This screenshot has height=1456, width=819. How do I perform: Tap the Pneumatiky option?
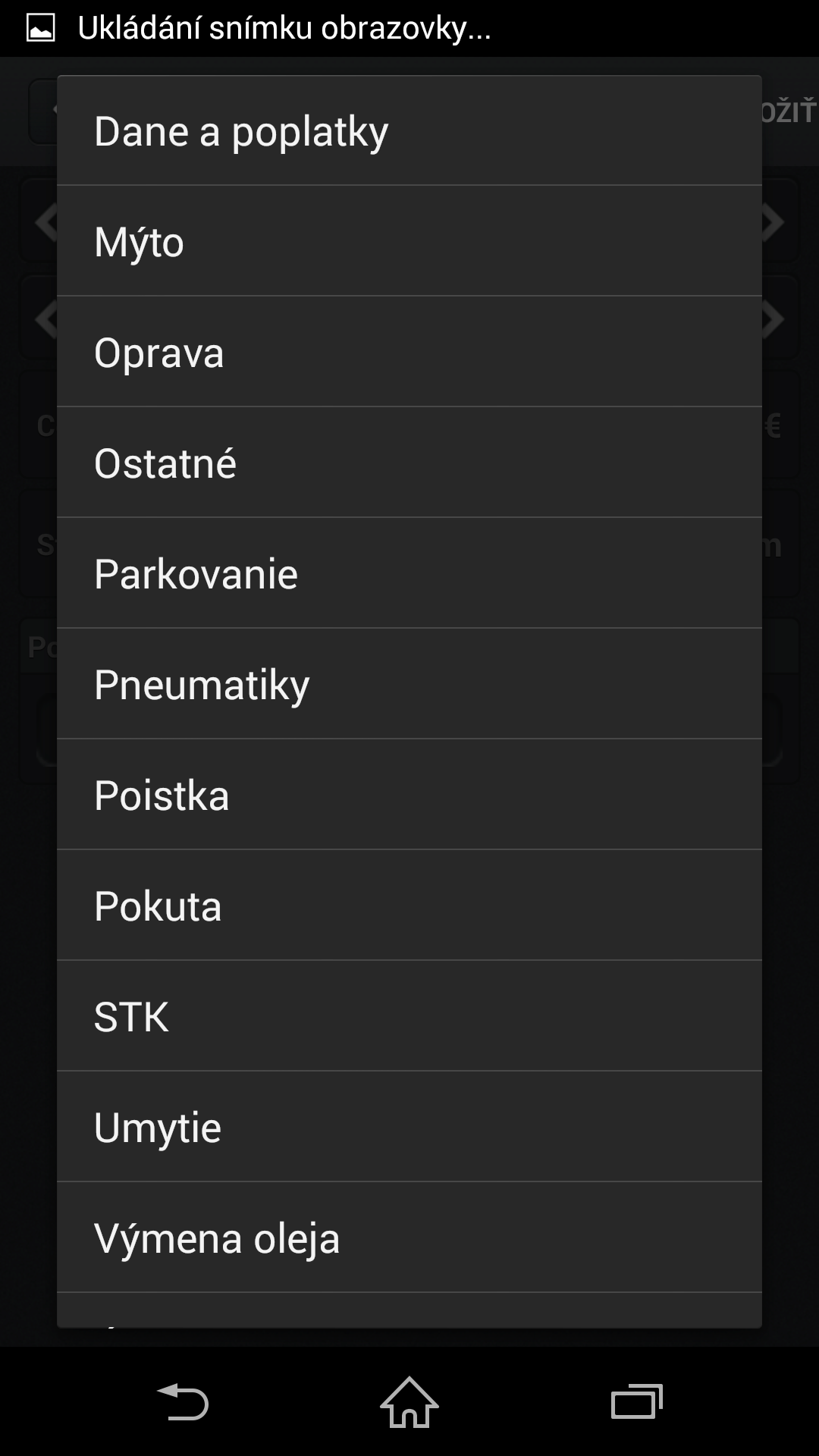(409, 684)
